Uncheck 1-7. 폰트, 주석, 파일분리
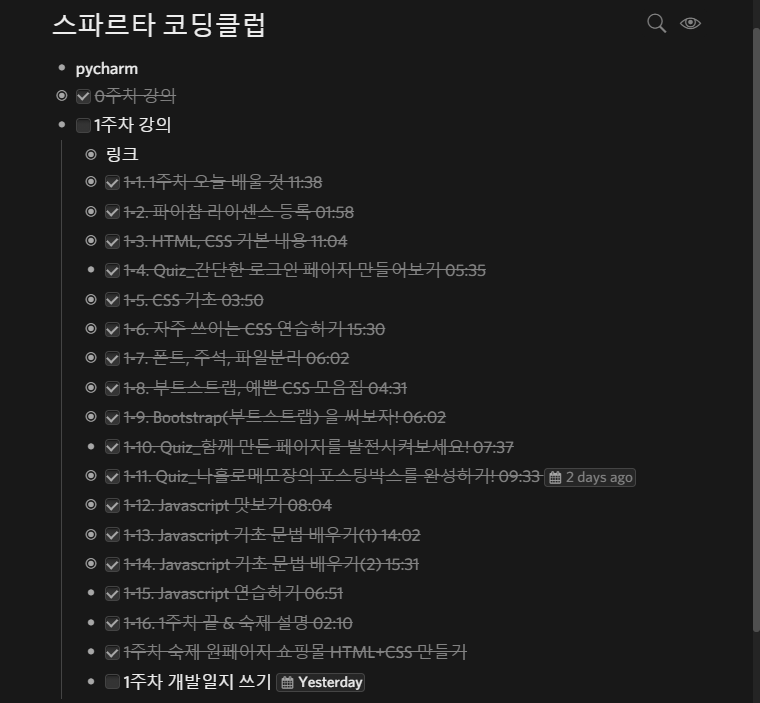 (x=113, y=359)
